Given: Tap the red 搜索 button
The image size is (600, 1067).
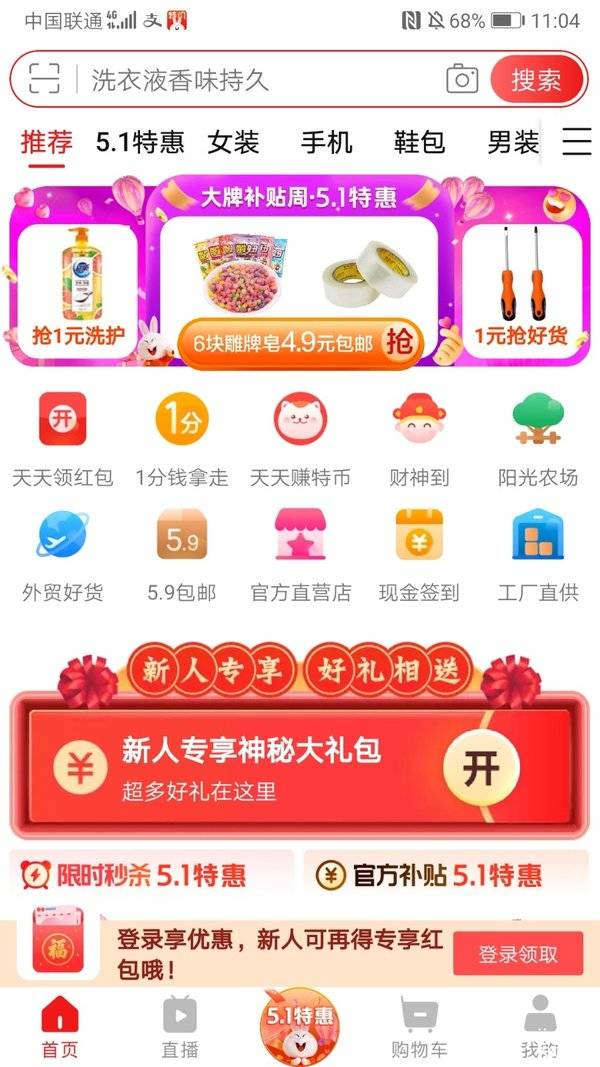Looking at the screenshot, I should 536,80.
